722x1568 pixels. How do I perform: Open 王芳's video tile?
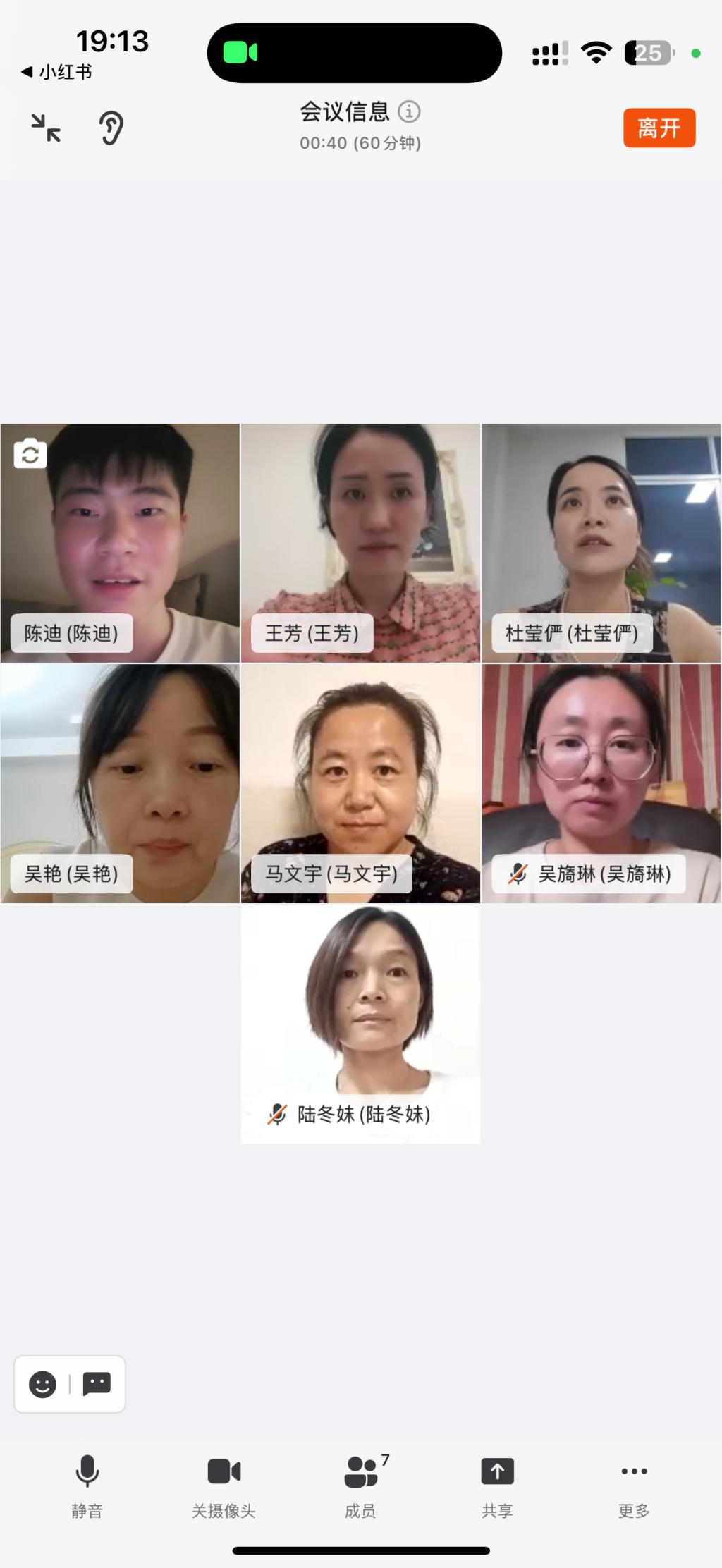[360, 543]
